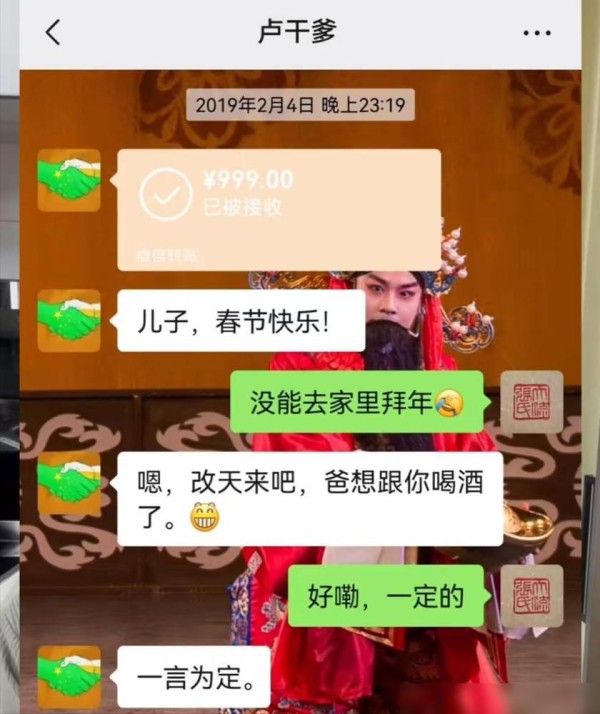Tap own avatar beside 没能去家里拜年
Image resolution: width=600 pixels, height=714 pixels.
(x=531, y=402)
